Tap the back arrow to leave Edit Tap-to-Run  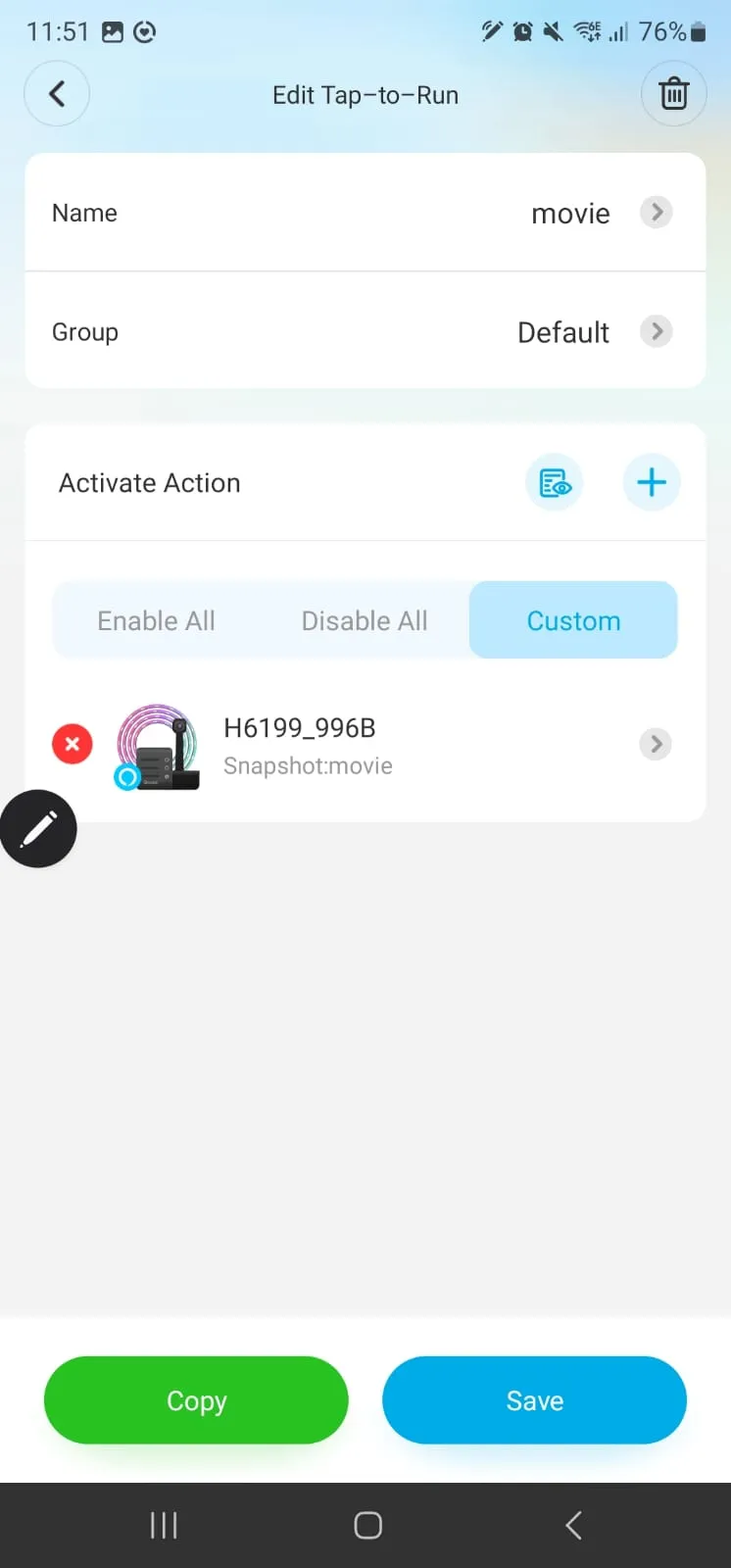pos(56,93)
